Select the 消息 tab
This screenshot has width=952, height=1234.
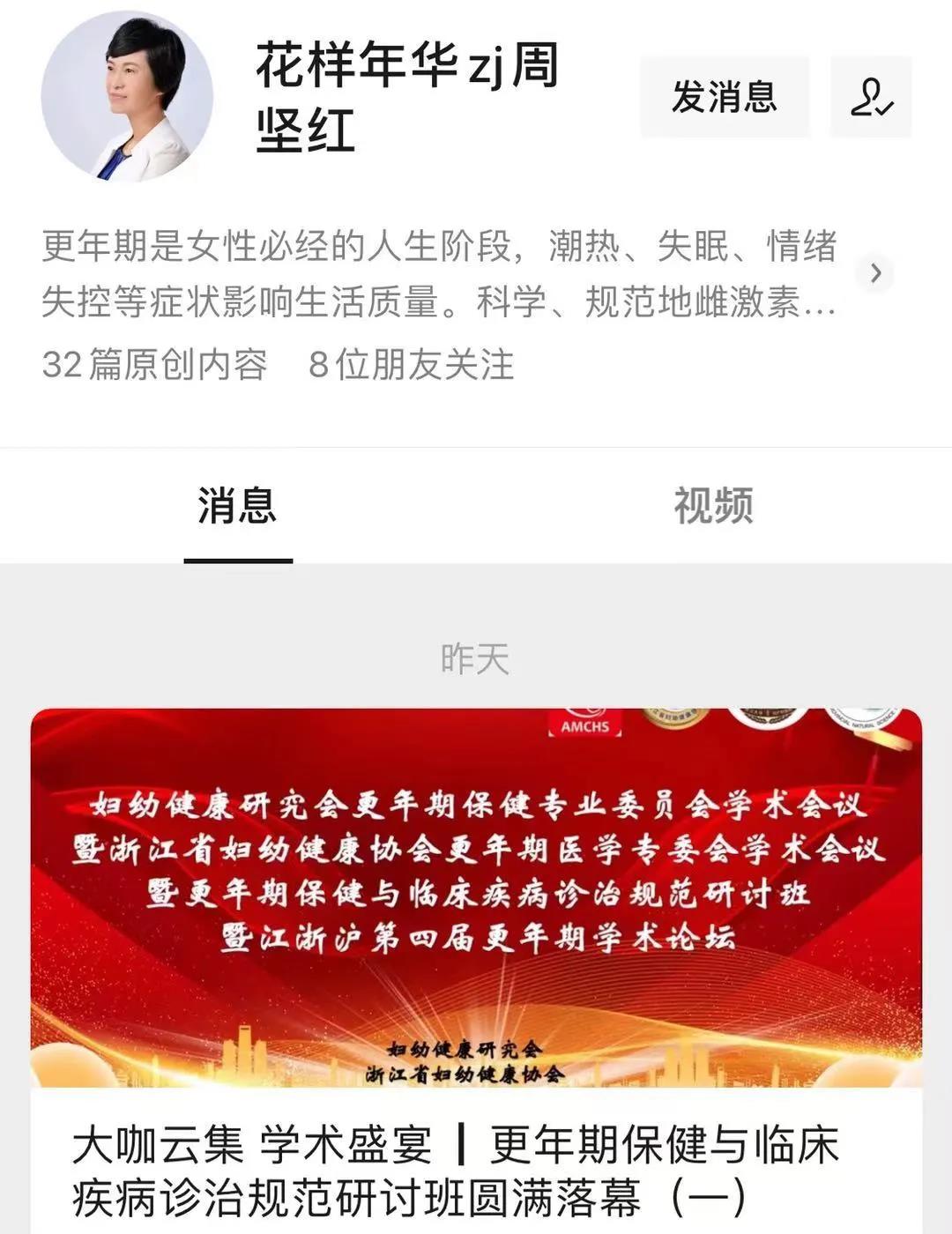point(237,506)
